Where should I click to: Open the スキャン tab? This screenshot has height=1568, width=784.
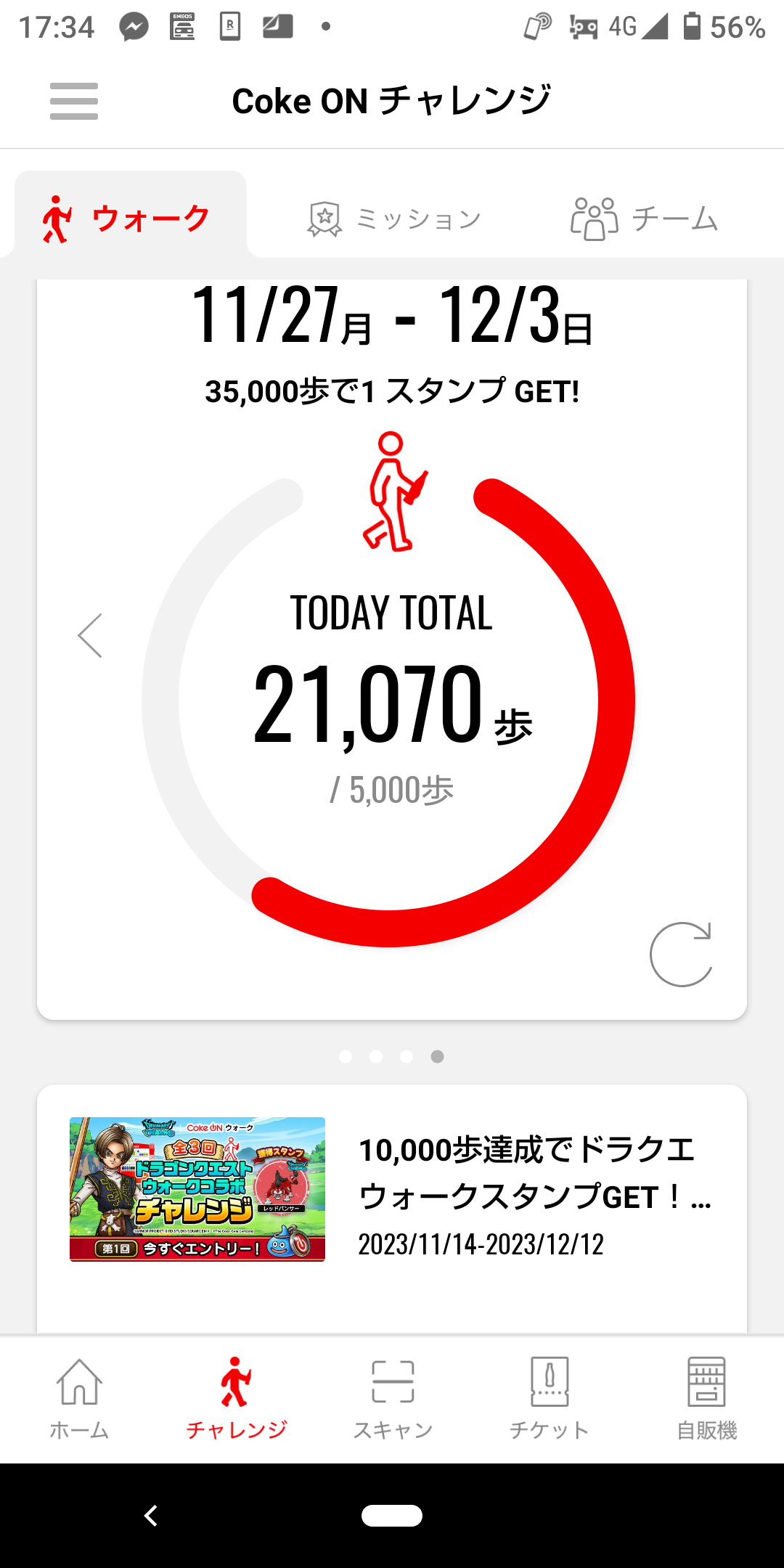click(393, 1399)
